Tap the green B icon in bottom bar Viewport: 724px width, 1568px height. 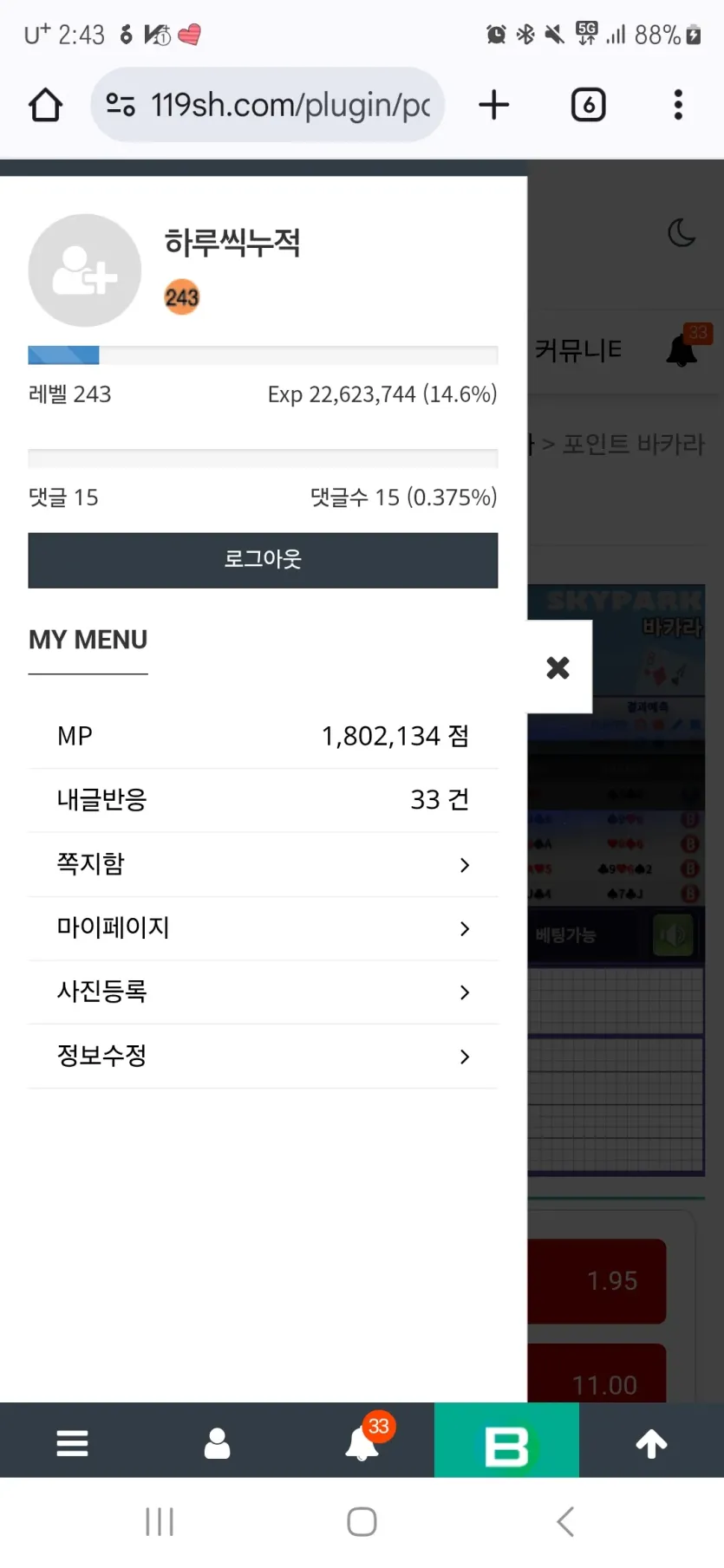(506, 1443)
